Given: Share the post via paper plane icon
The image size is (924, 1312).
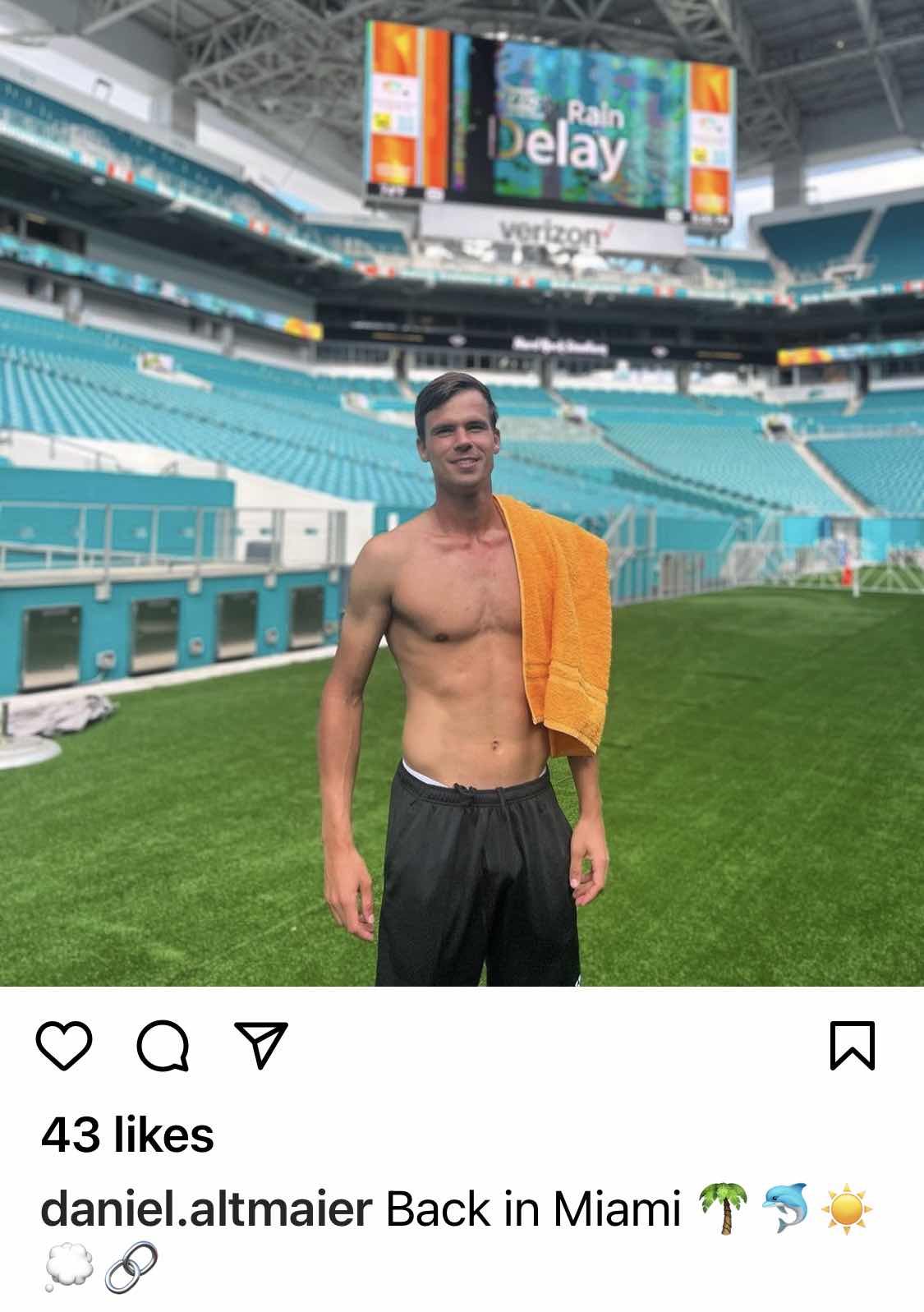Looking at the screenshot, I should (261, 1045).
